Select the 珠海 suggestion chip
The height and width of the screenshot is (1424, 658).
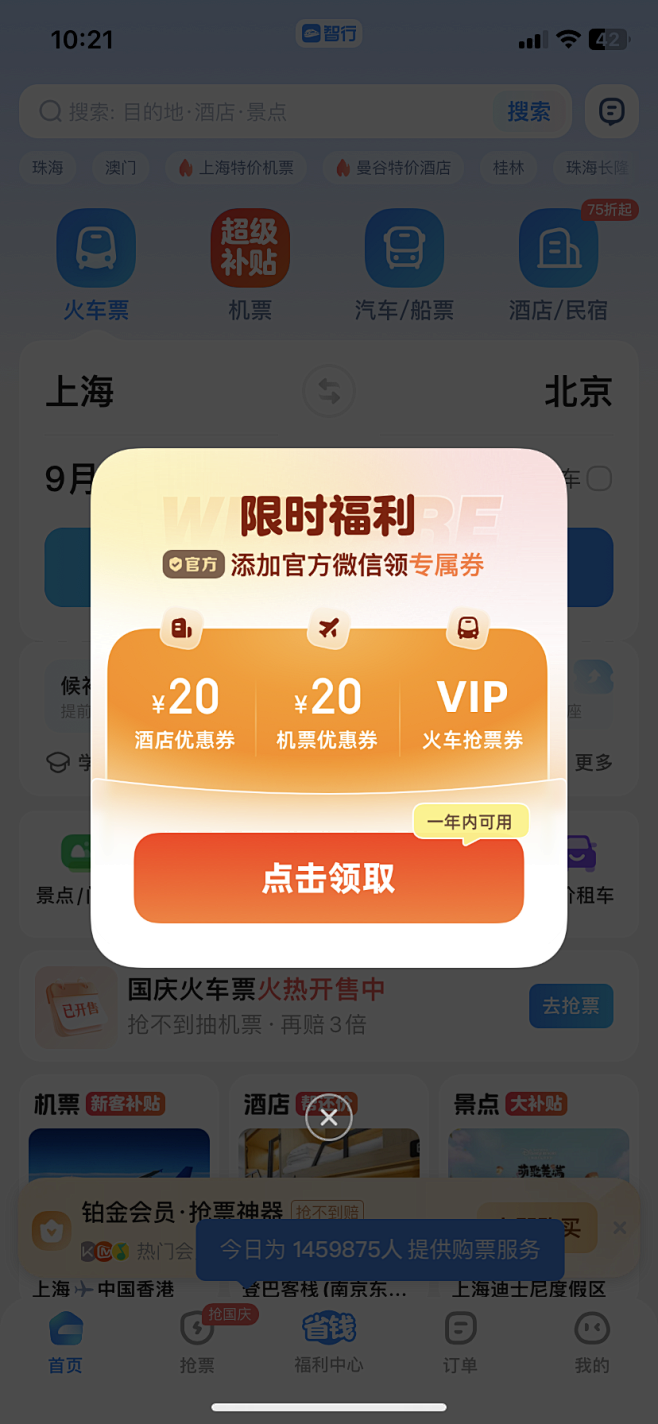pyautogui.click(x=47, y=167)
